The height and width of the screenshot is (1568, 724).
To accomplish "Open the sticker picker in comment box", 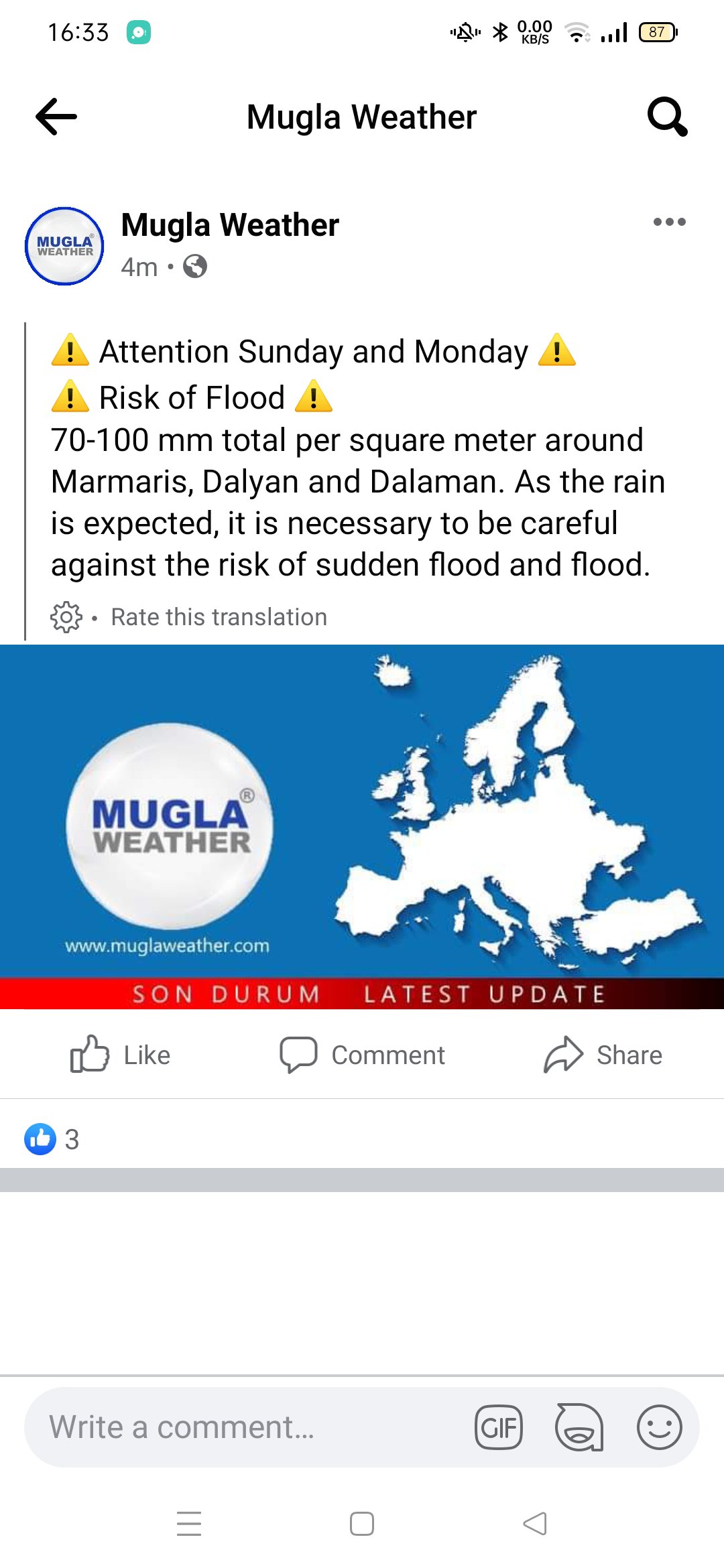I will click(x=579, y=1427).
